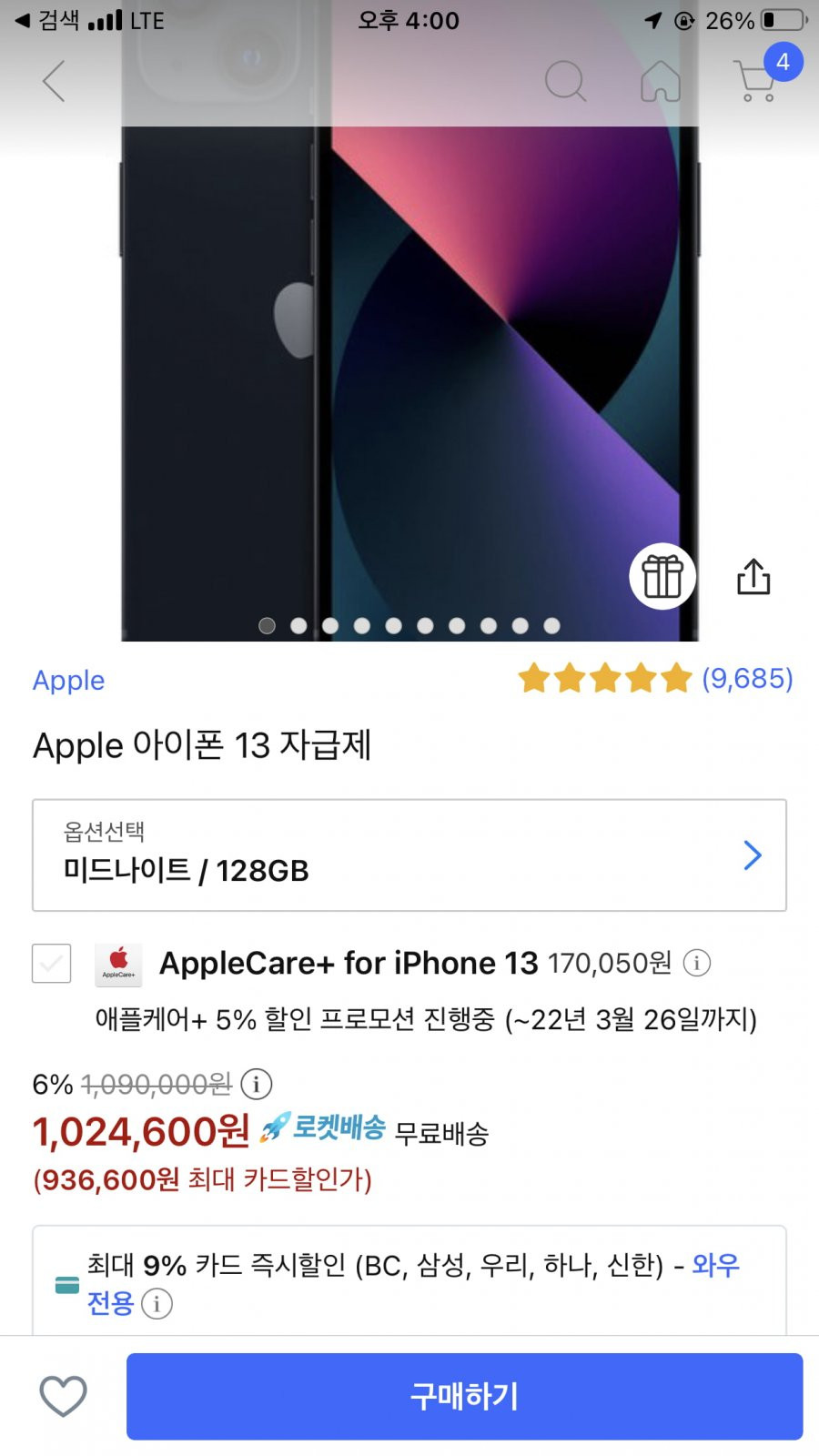Open info icon next to original price
The image size is (819, 1456).
(x=257, y=1084)
